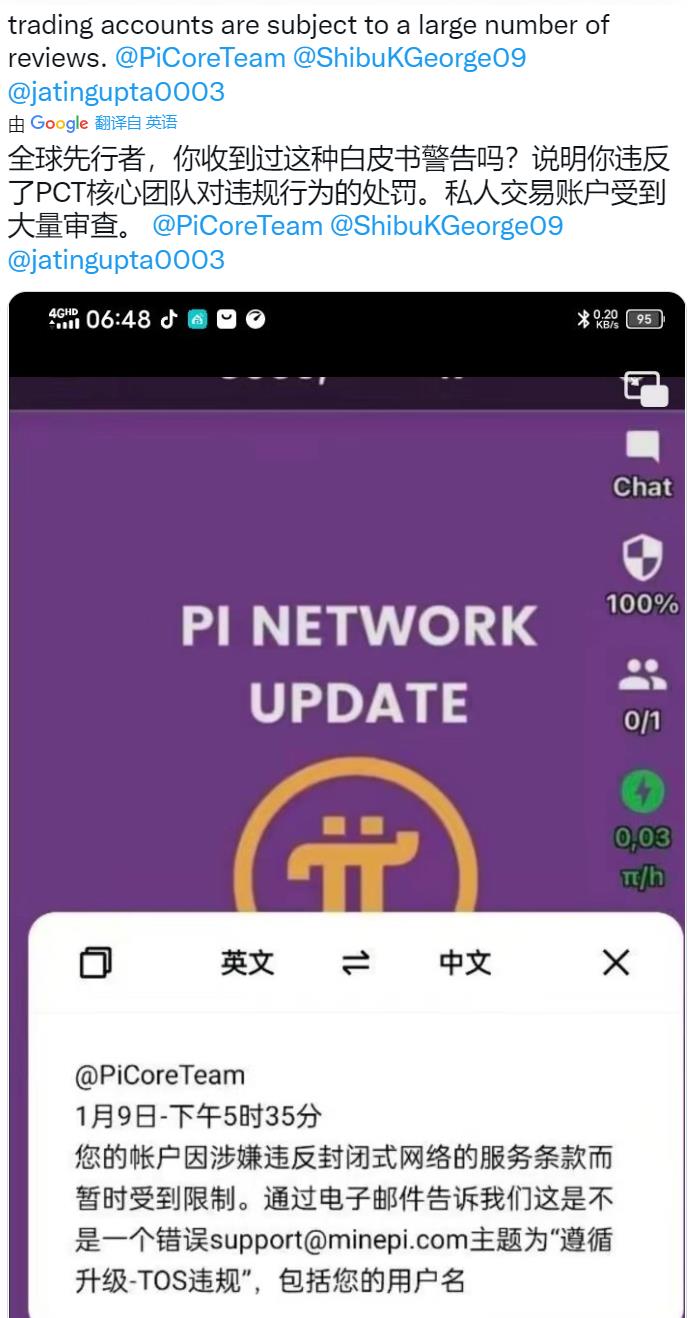This screenshot has height=1318, width=698.
Task: Open @PiCoreTeam mention in the English text
Action: 200,58
